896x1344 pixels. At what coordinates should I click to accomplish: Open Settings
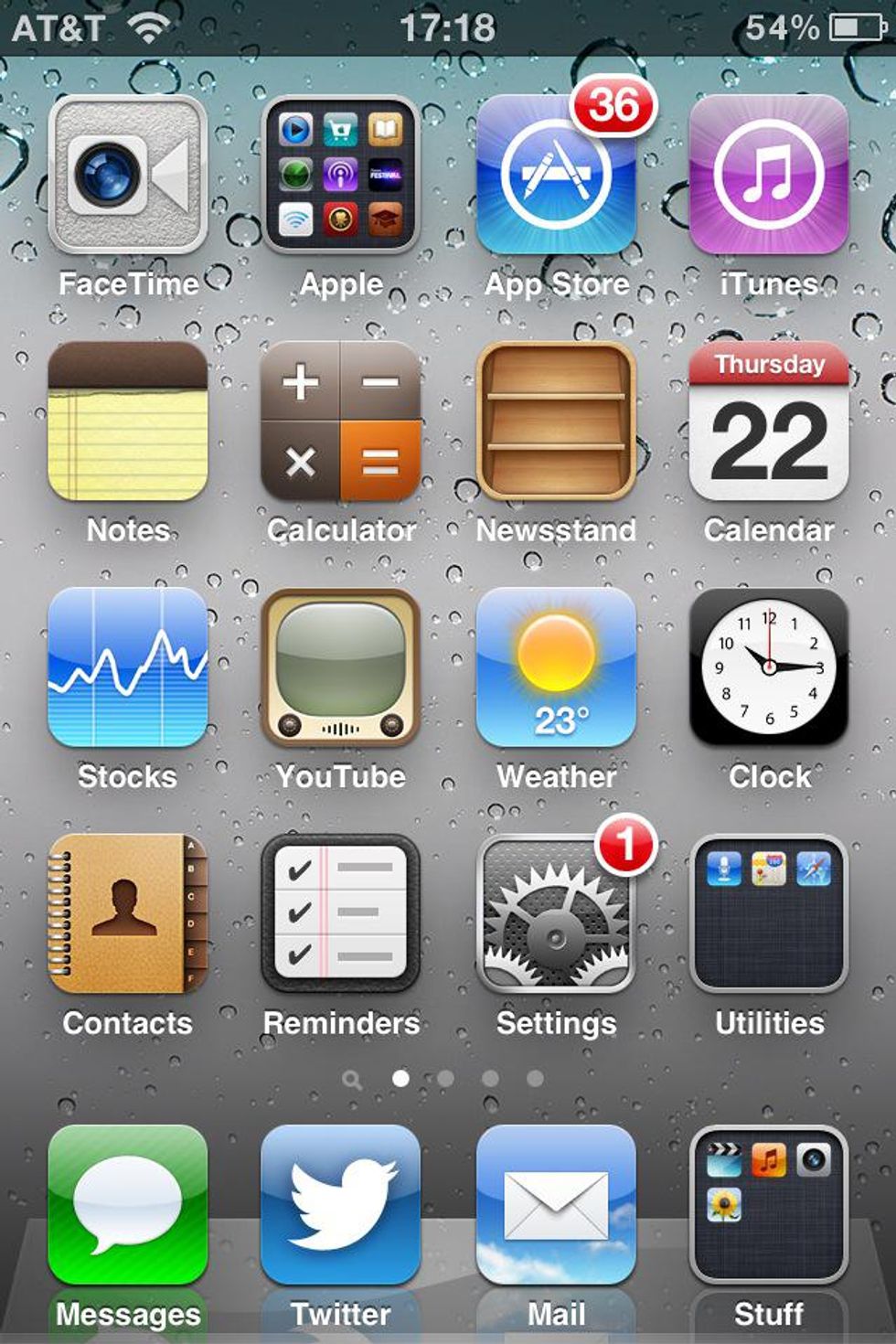pos(556,914)
